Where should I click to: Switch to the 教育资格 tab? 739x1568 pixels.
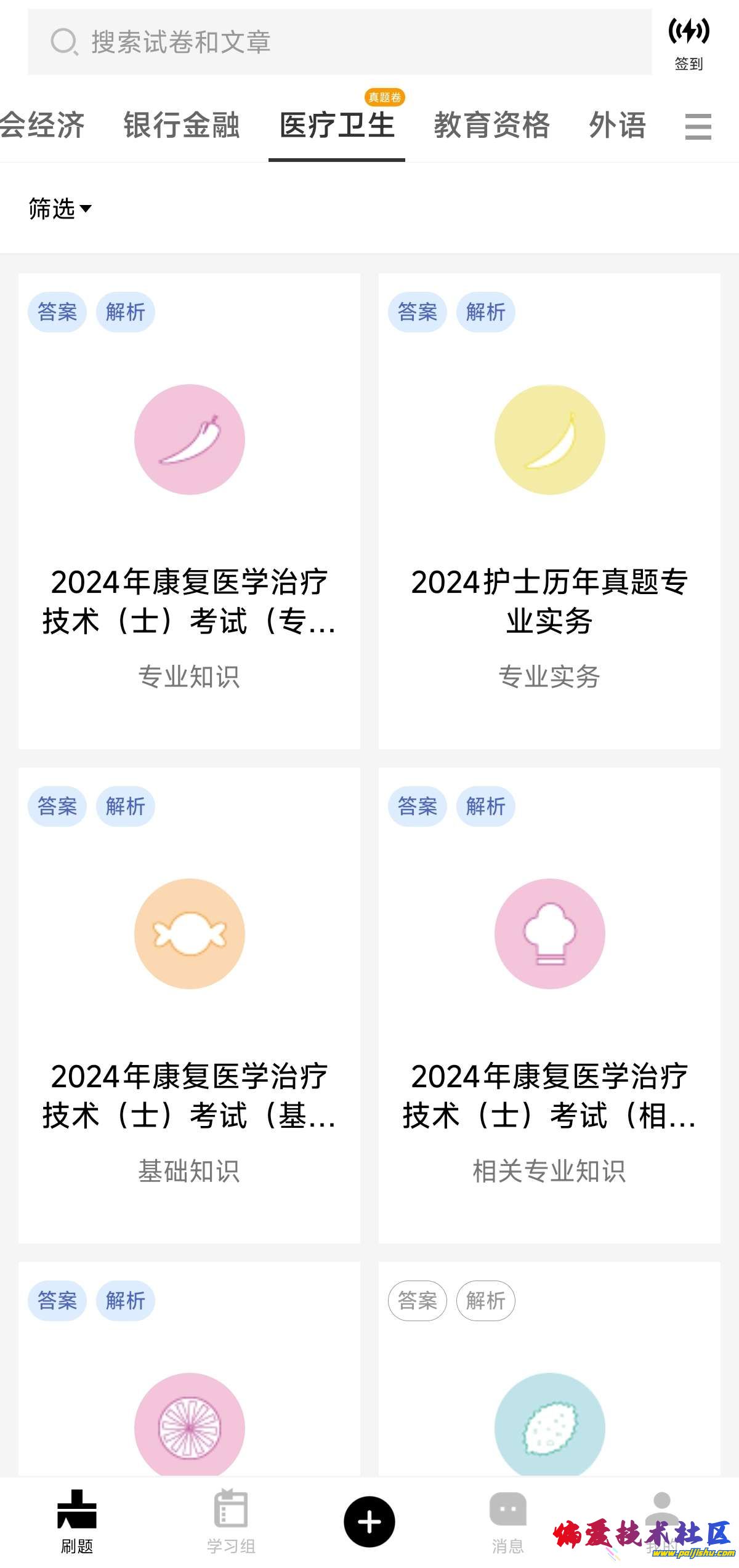coord(491,125)
